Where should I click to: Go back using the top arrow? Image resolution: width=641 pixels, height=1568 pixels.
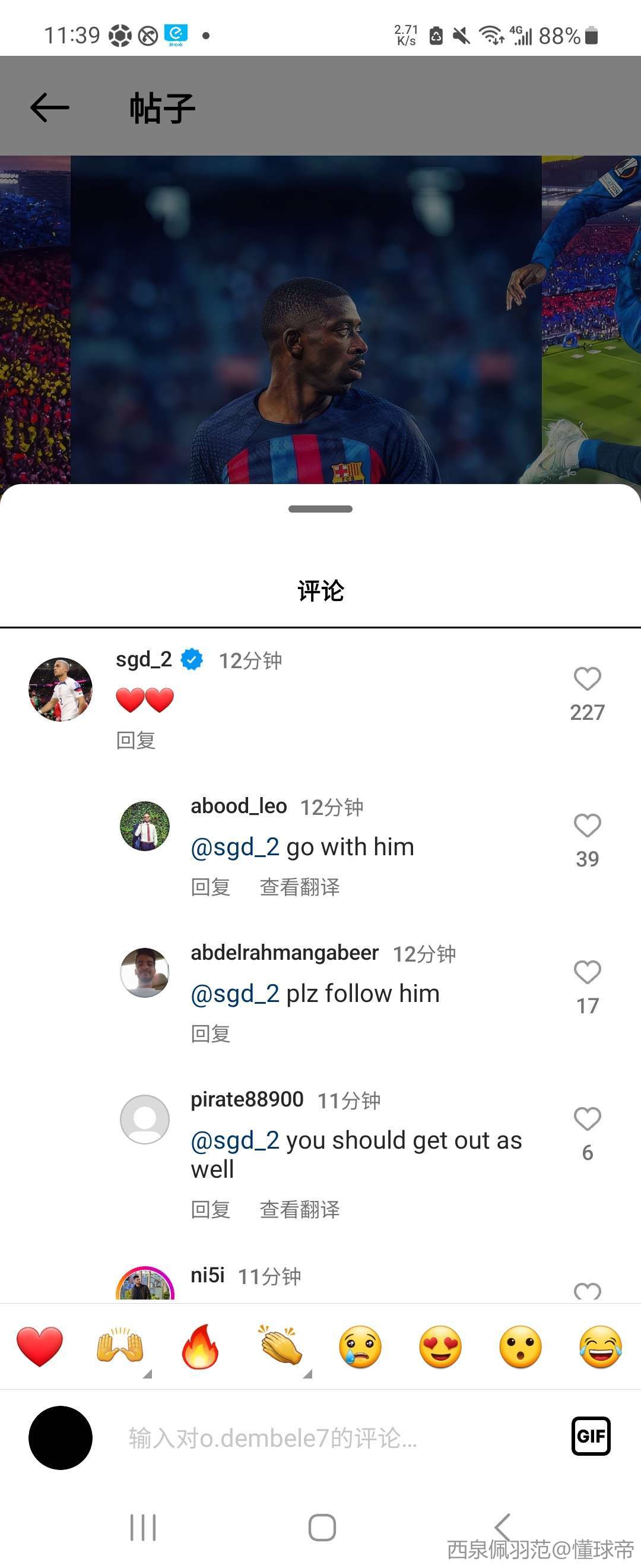click(50, 107)
